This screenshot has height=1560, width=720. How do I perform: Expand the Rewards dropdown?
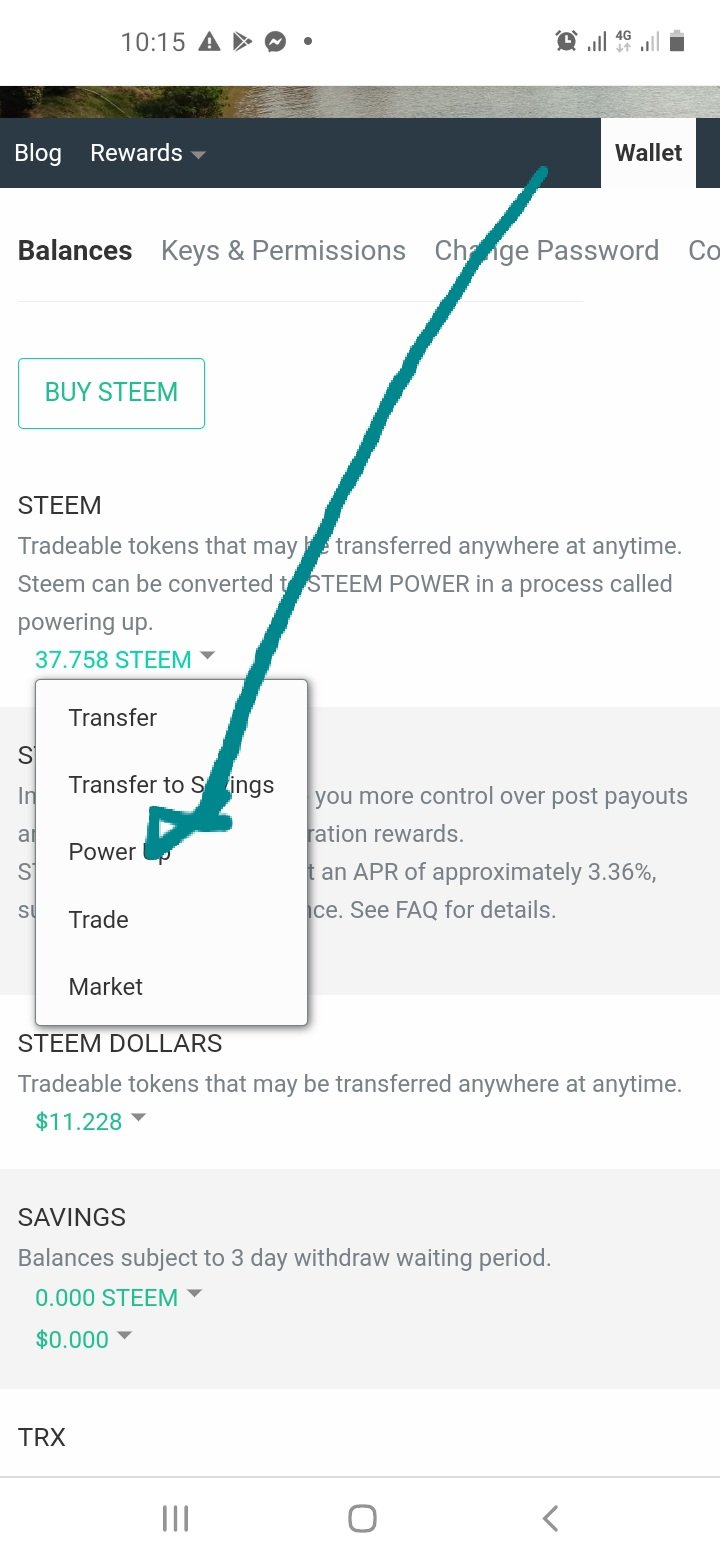click(x=148, y=153)
